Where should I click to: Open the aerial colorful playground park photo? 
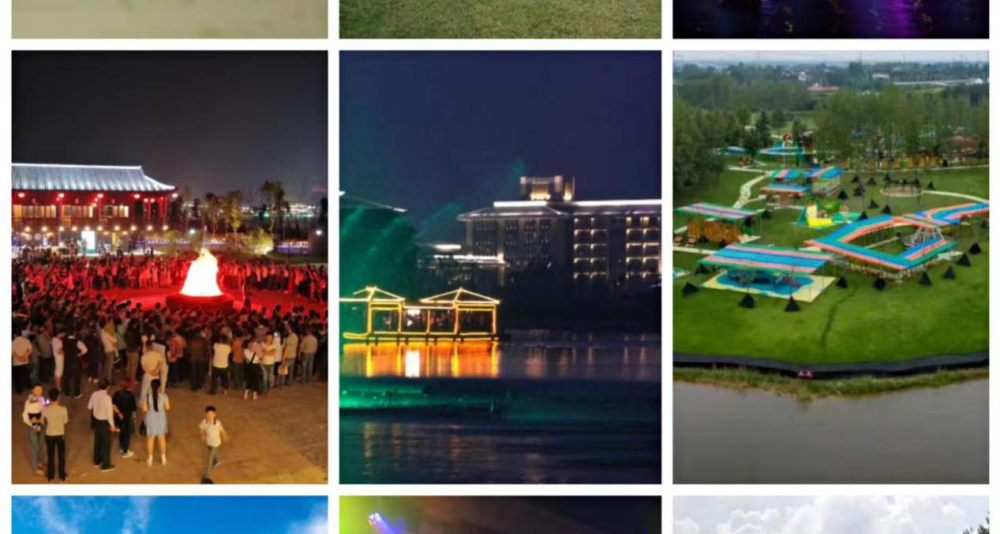tap(831, 267)
